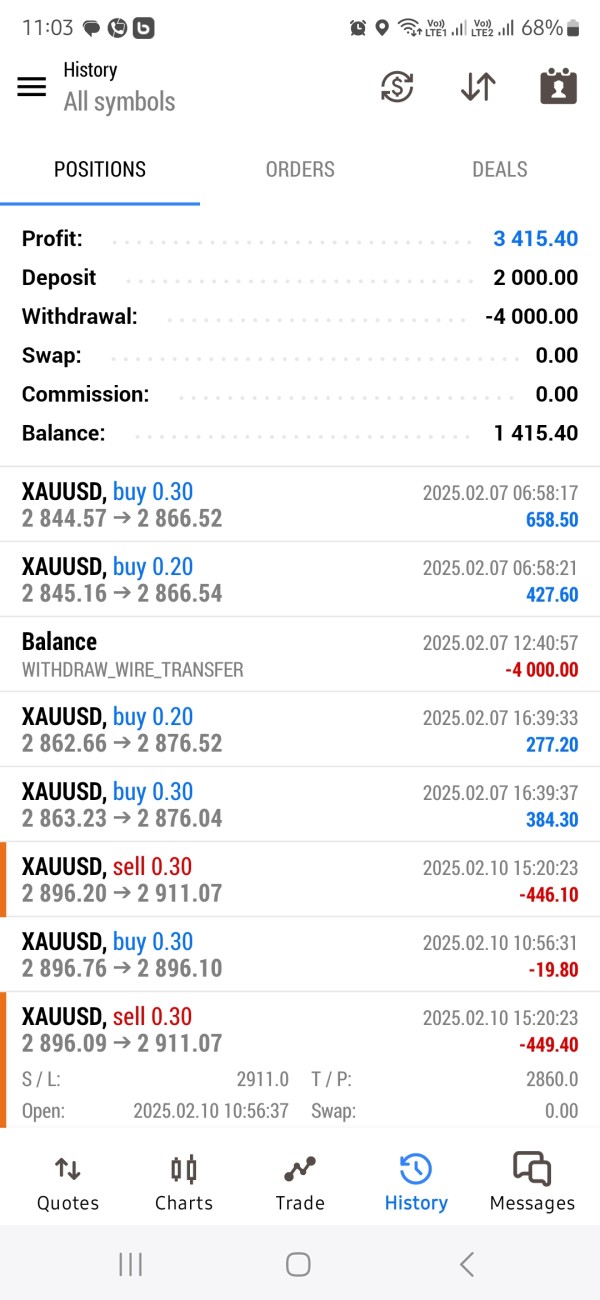Tap the system back button
The height and width of the screenshot is (1300, 600).
[x=466, y=1264]
